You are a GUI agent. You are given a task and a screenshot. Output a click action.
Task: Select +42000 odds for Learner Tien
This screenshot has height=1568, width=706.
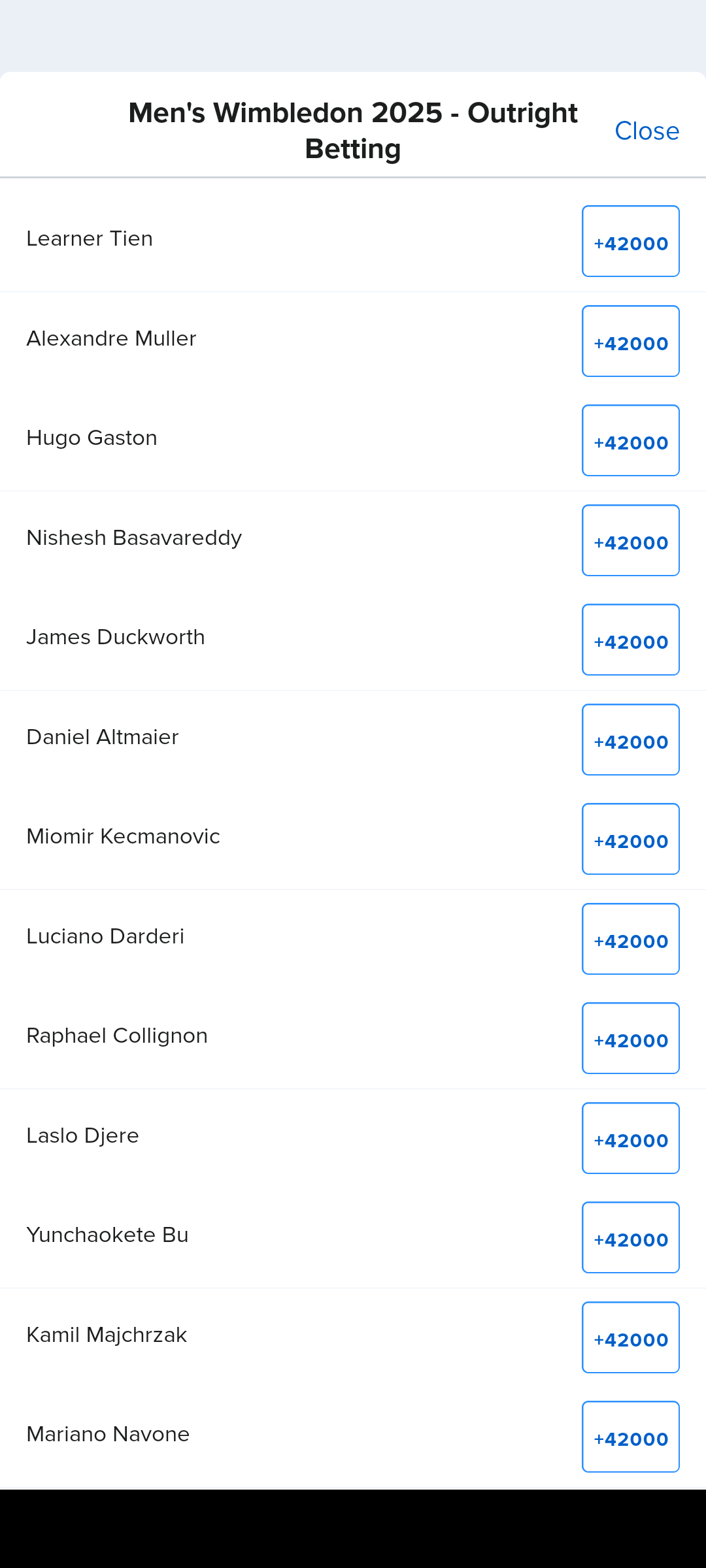(x=631, y=241)
